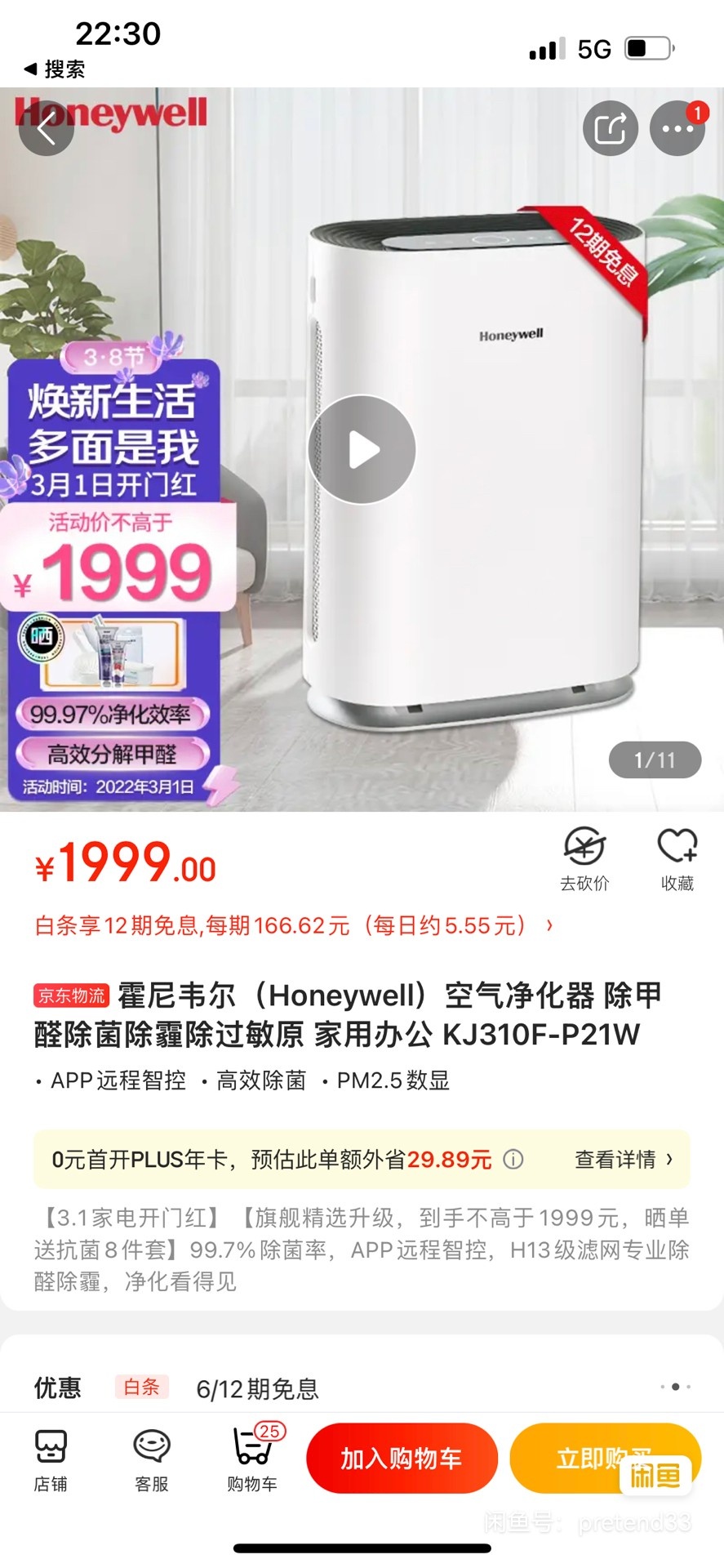The width and height of the screenshot is (724, 1568).
Task: Play the product video
Action: pos(362,450)
